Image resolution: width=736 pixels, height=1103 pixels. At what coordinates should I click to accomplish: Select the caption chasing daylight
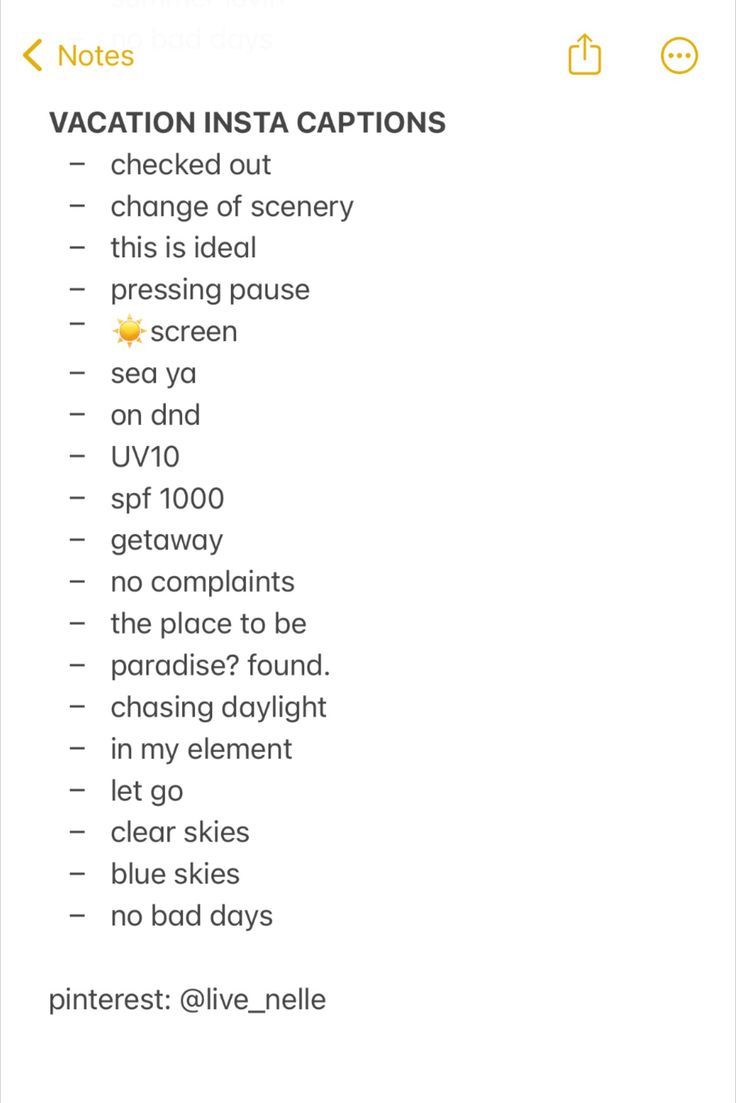[219, 706]
